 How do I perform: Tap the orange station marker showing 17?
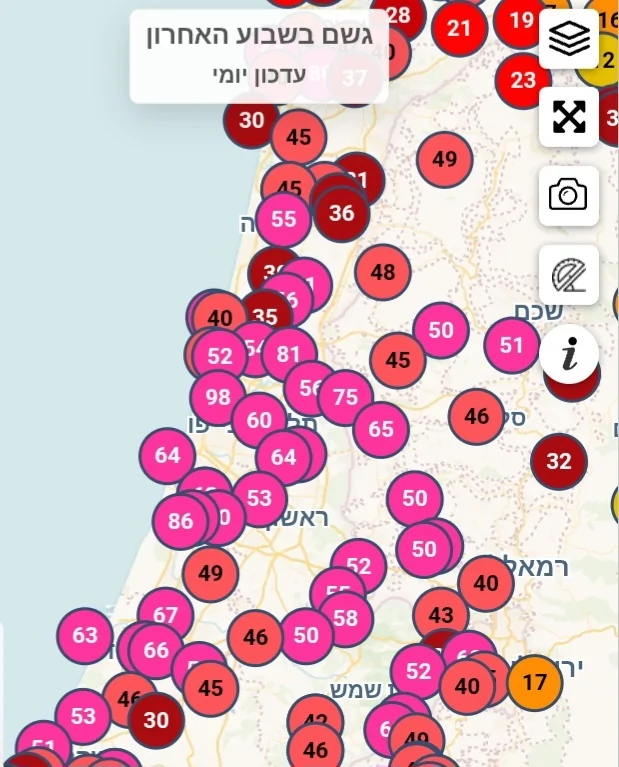coord(535,683)
